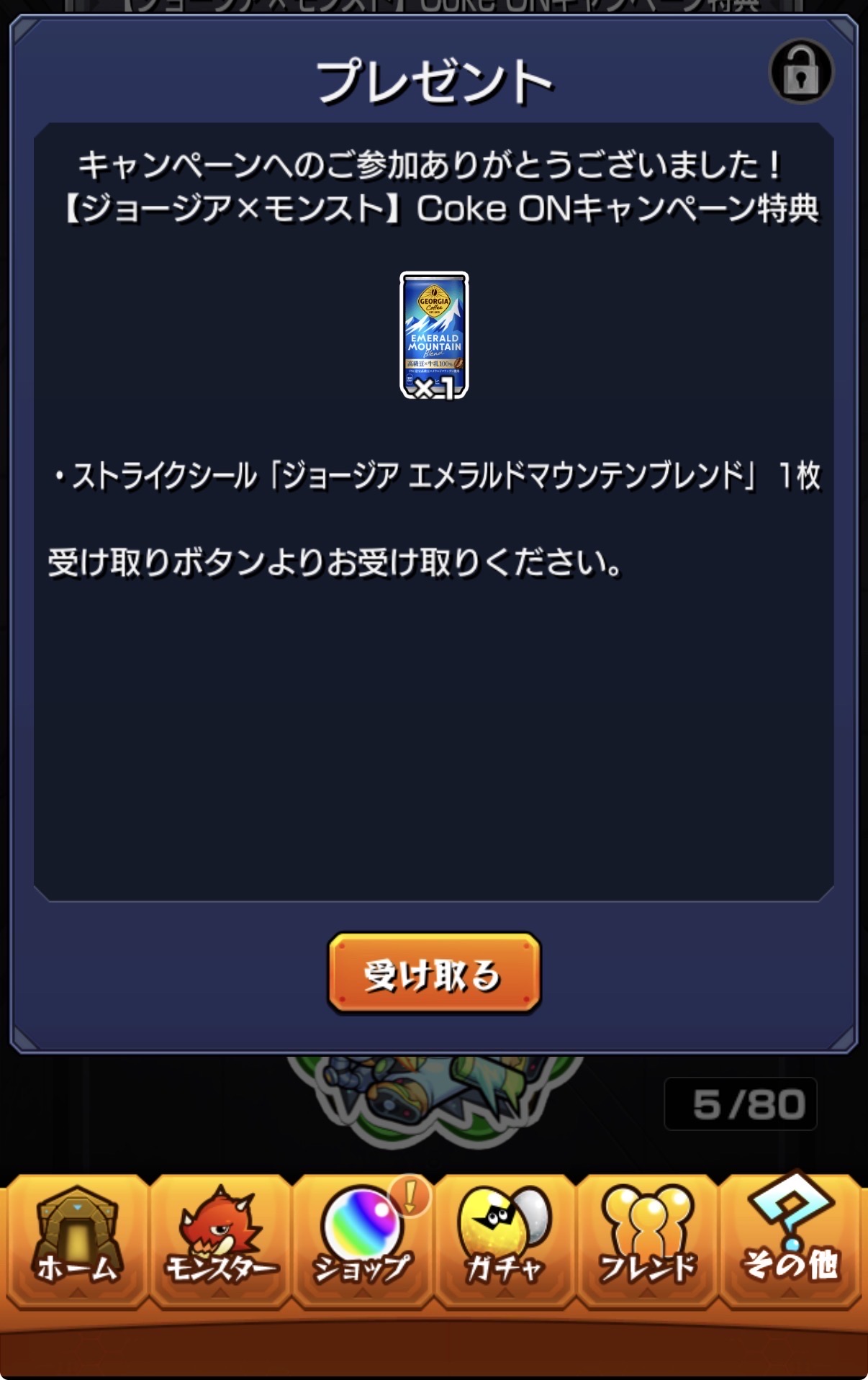
Task: Open the ガチャ tab
Action: (505, 1240)
